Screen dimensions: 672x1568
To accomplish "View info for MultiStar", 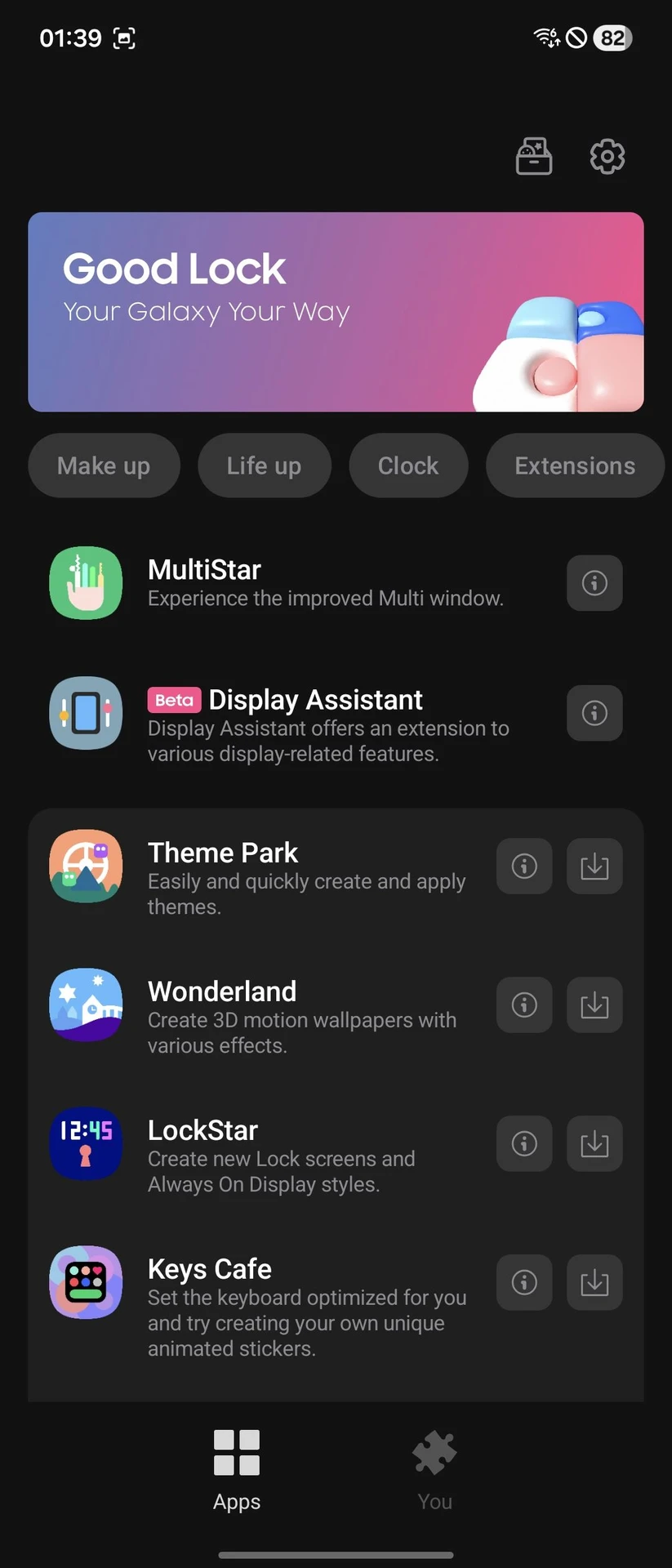I will coord(594,583).
